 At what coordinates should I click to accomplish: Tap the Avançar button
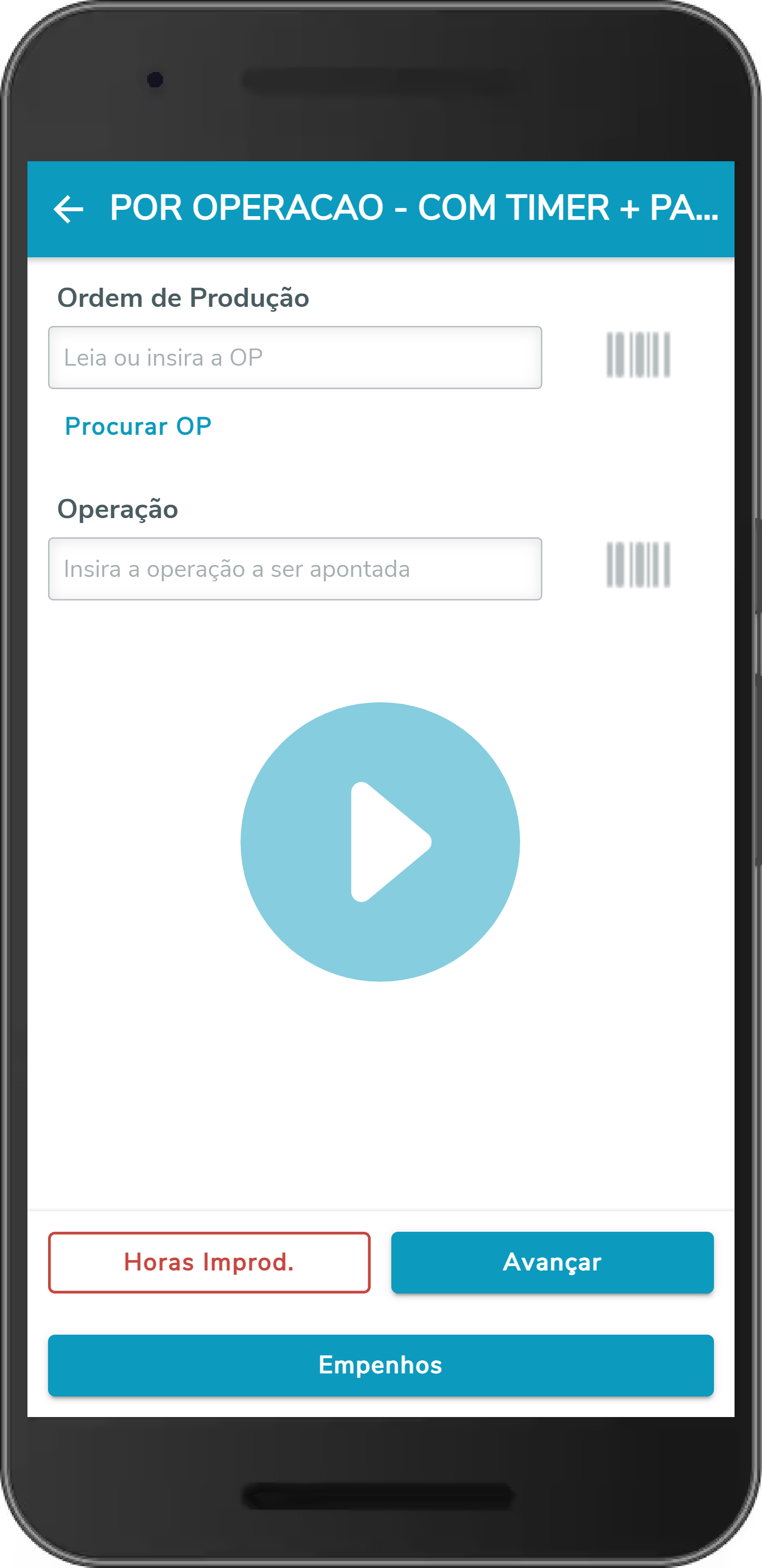(552, 1262)
